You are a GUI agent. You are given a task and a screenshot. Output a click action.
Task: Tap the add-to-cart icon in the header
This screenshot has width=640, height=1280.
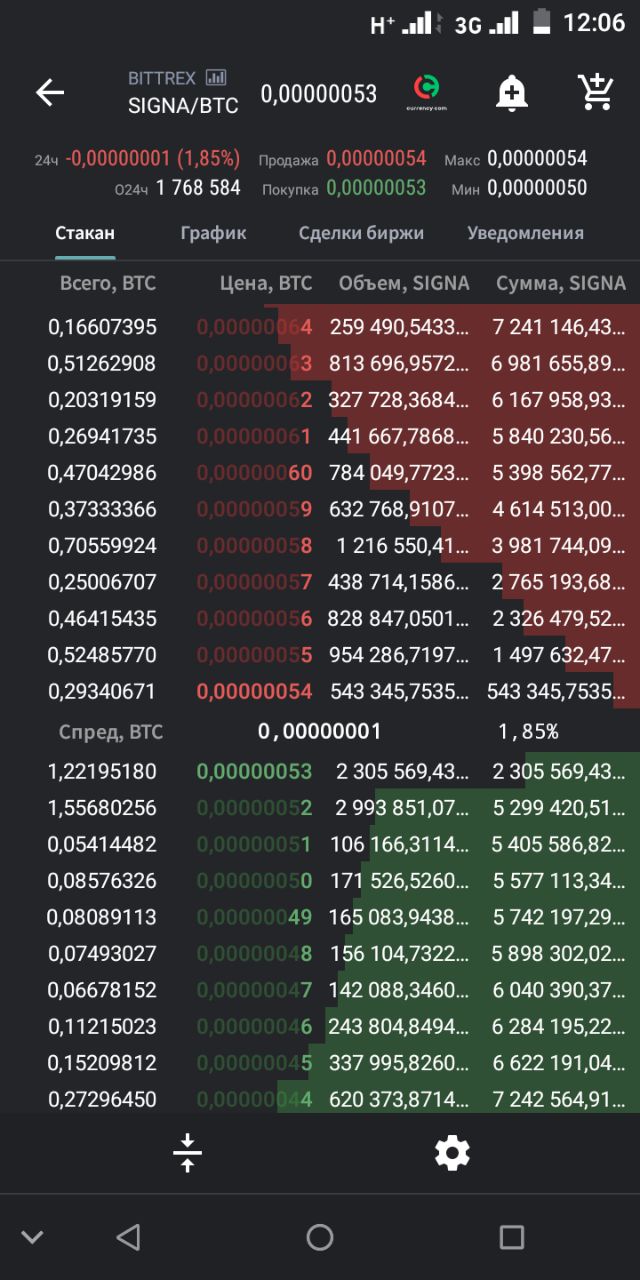tap(596, 92)
